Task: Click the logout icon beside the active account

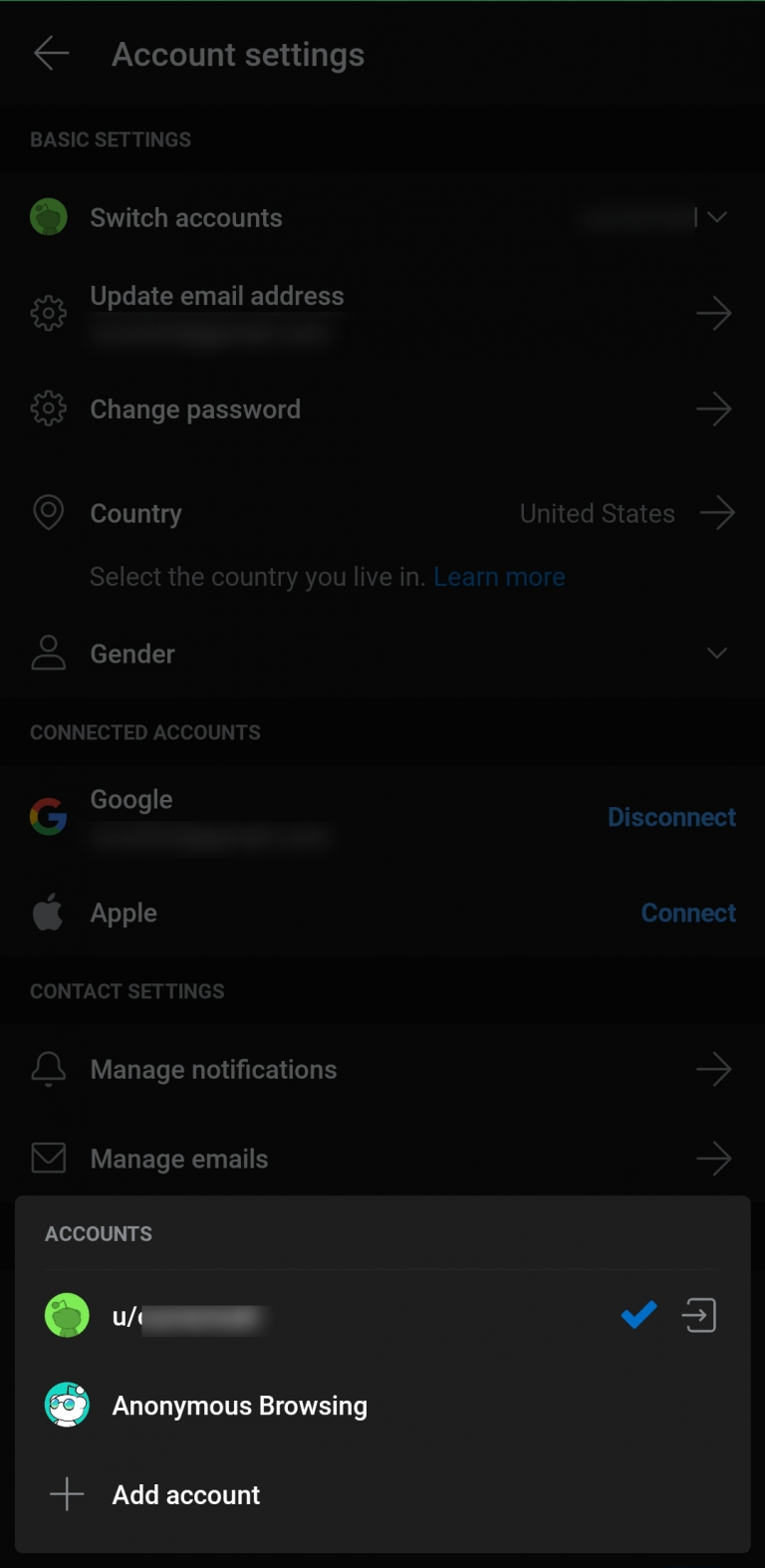Action: pos(699,1315)
